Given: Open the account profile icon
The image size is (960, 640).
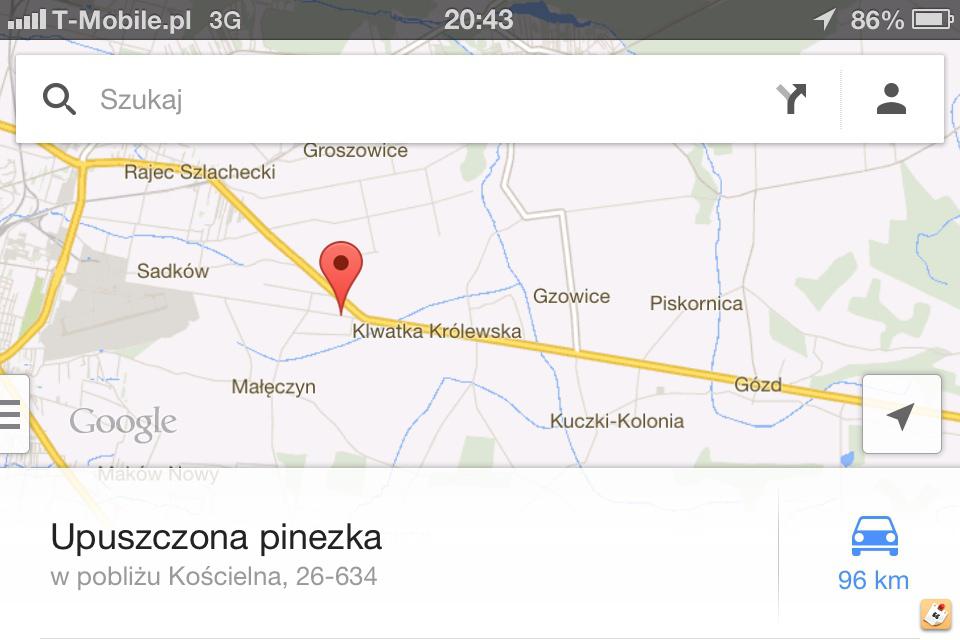Looking at the screenshot, I should [x=891, y=99].
